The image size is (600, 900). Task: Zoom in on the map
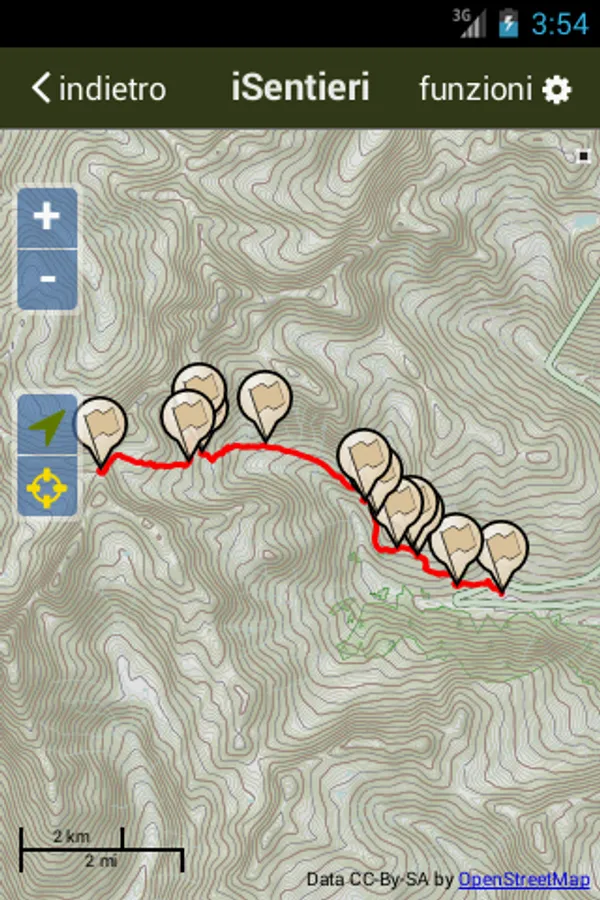pyautogui.click(x=47, y=217)
